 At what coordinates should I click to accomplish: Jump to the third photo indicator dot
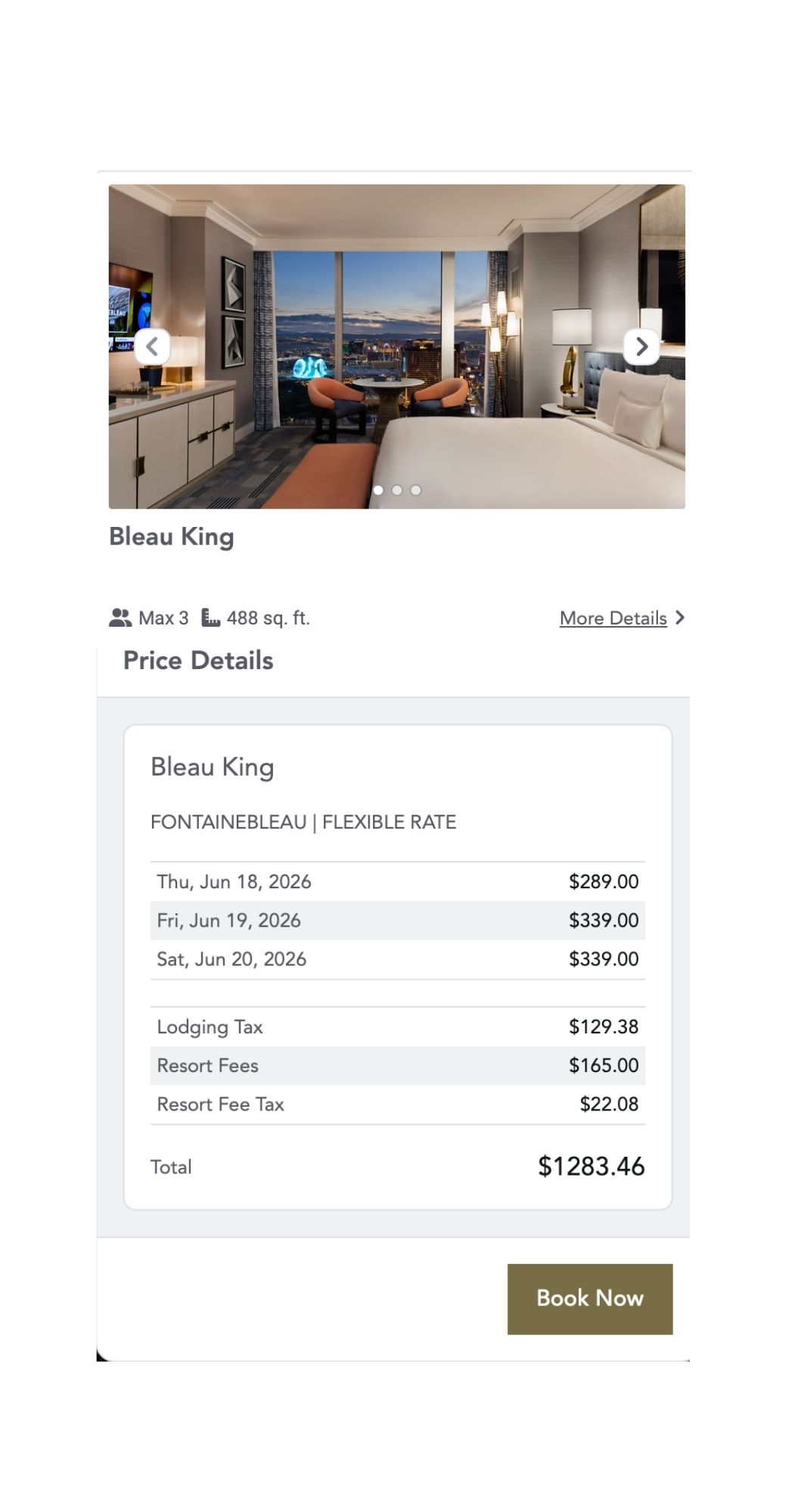(415, 491)
